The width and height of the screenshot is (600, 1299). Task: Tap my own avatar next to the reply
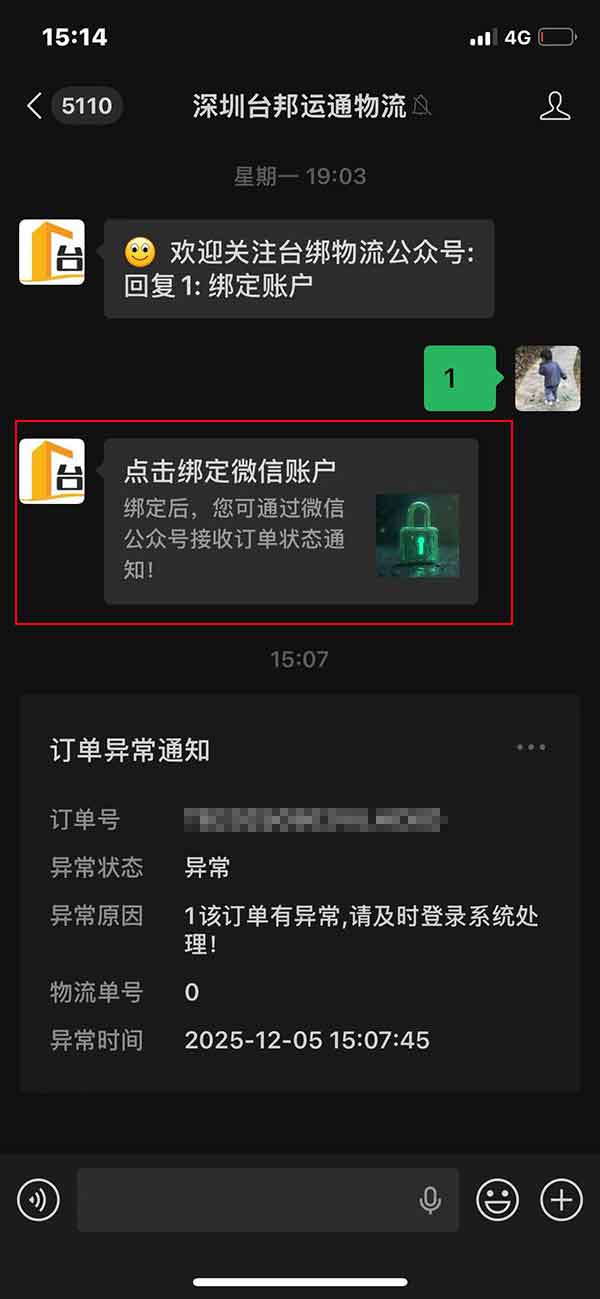click(547, 378)
